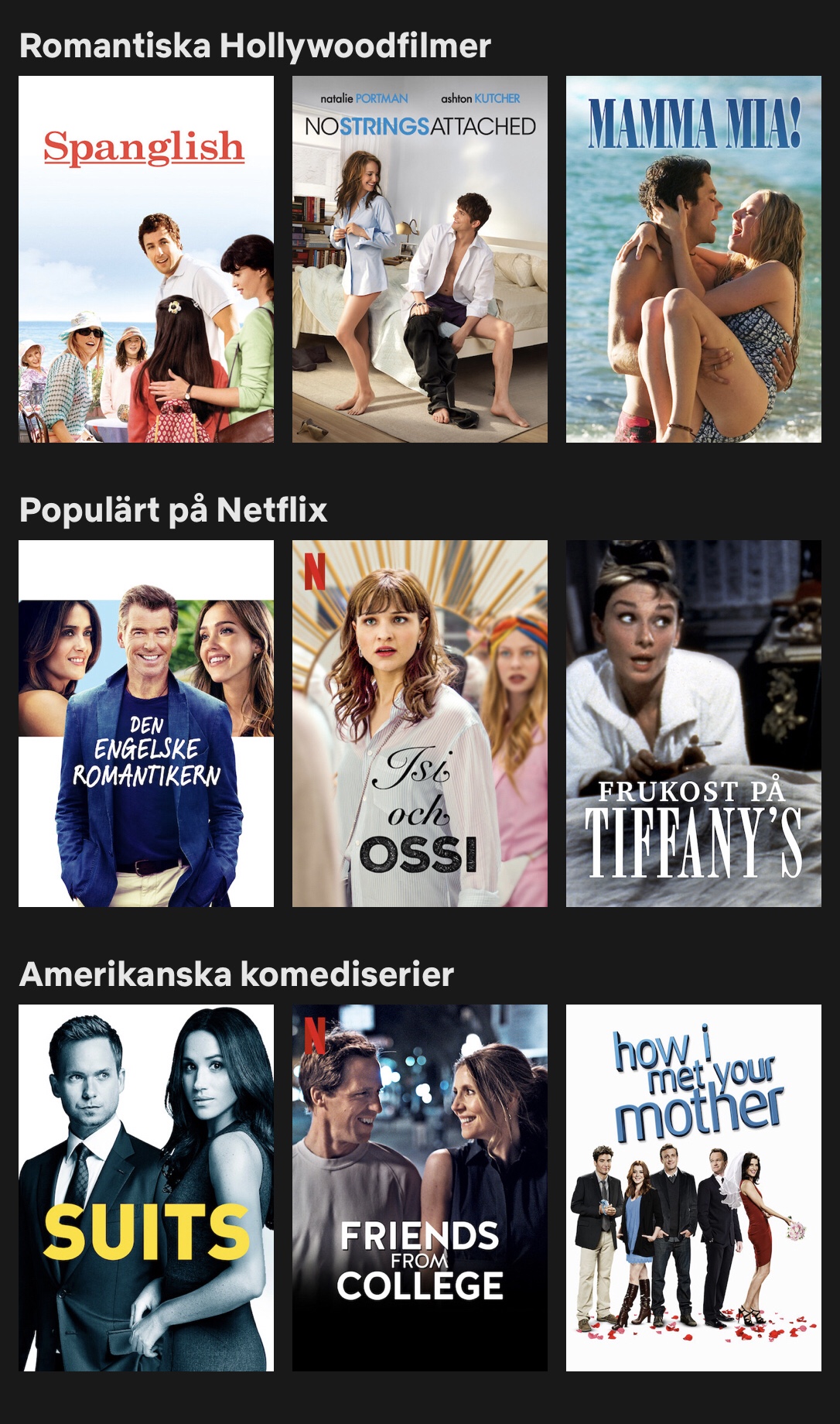Viewport: 840px width, 1424px height.
Task: Choose Friends from College
Action: pos(420,1188)
